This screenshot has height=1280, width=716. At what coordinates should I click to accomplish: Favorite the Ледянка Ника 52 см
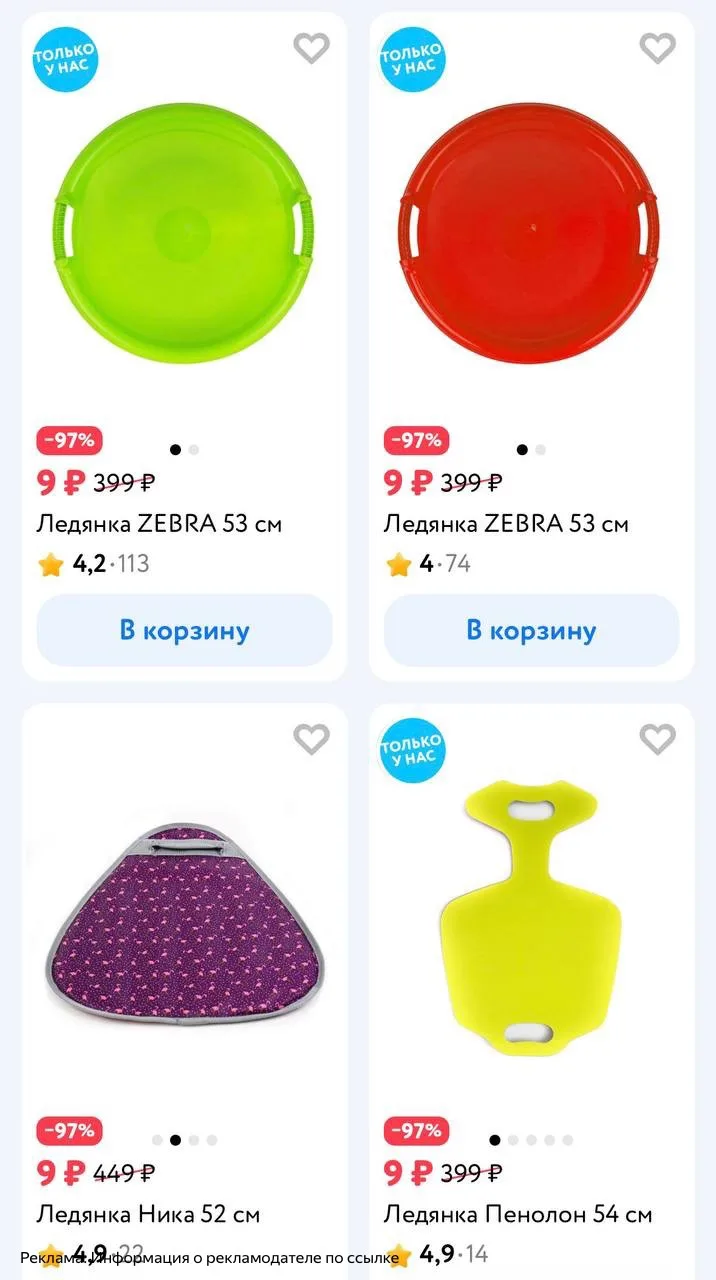(x=311, y=738)
